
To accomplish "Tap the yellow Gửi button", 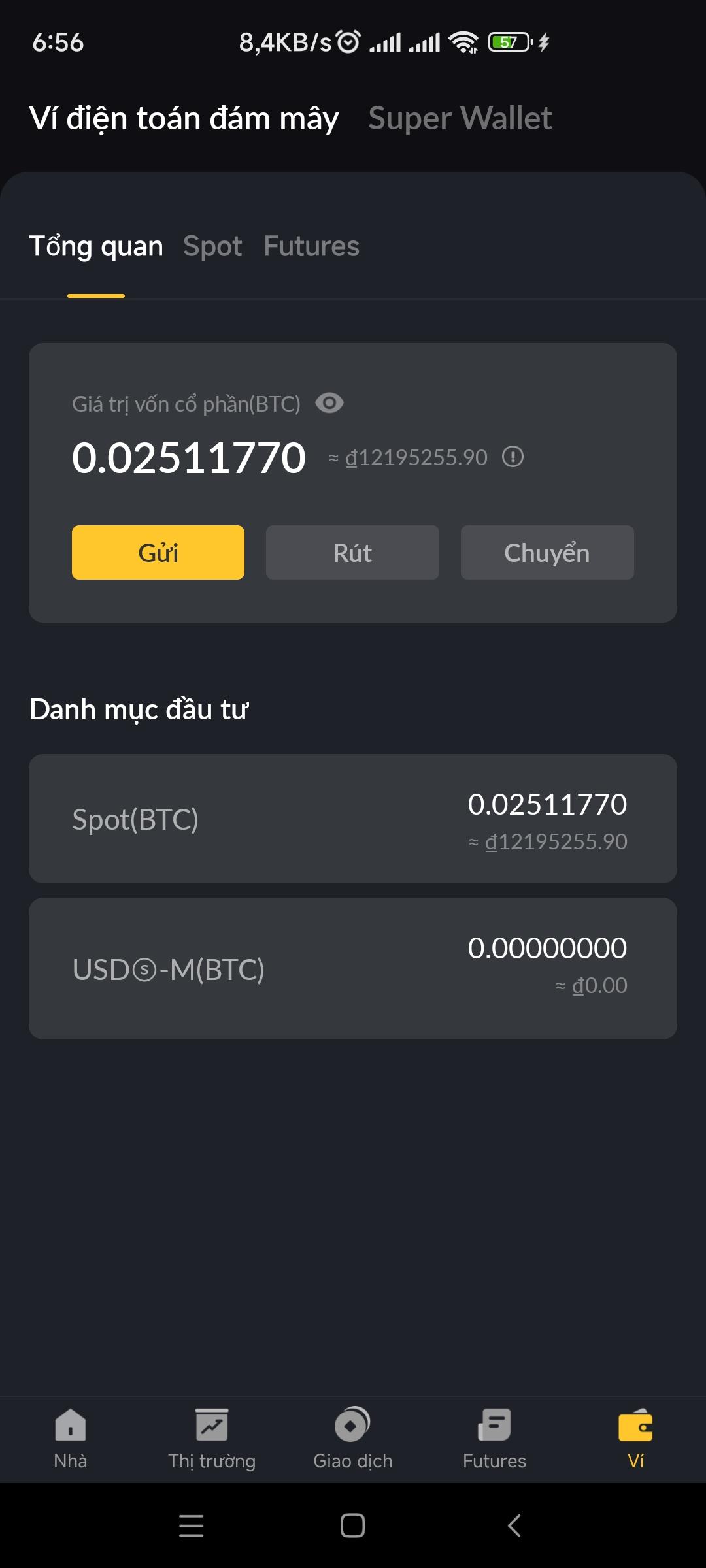I will (158, 553).
